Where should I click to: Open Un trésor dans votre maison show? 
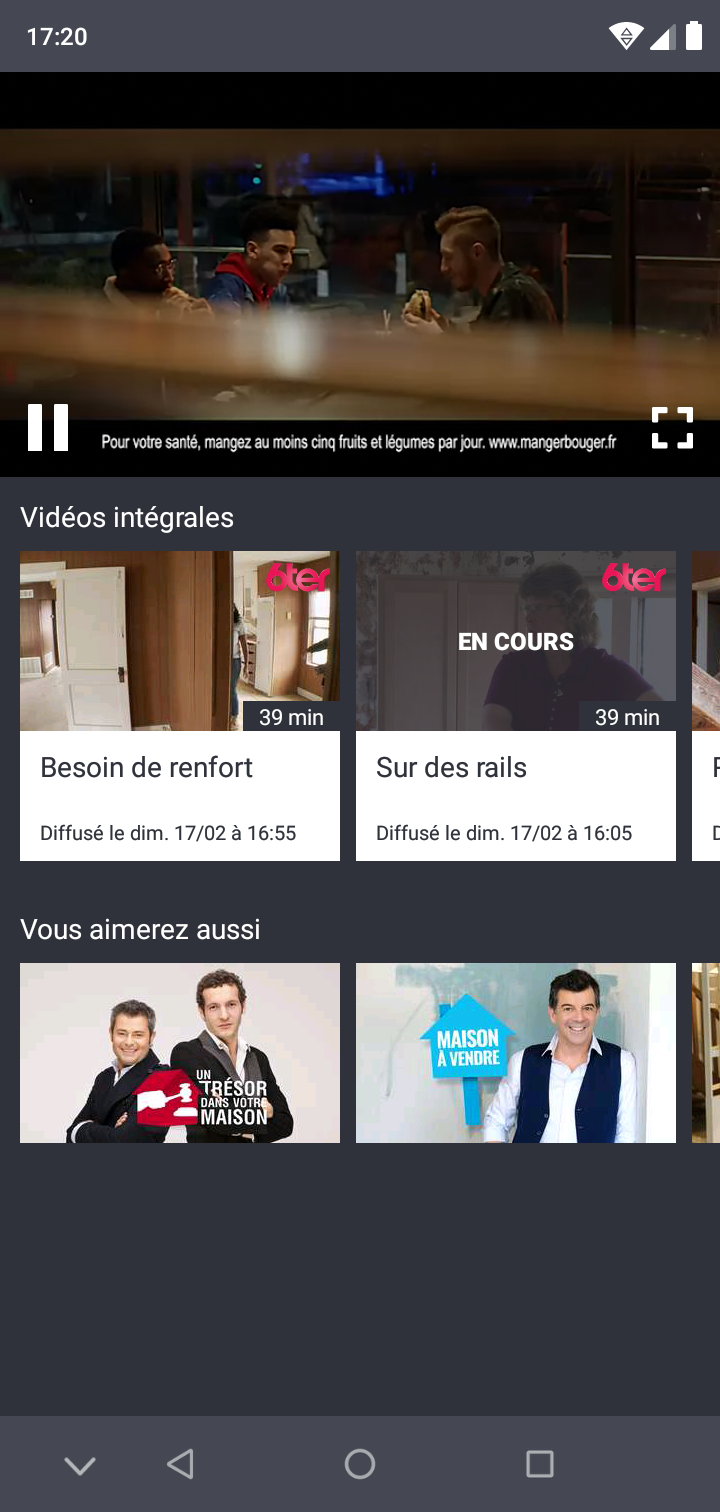tap(180, 1052)
